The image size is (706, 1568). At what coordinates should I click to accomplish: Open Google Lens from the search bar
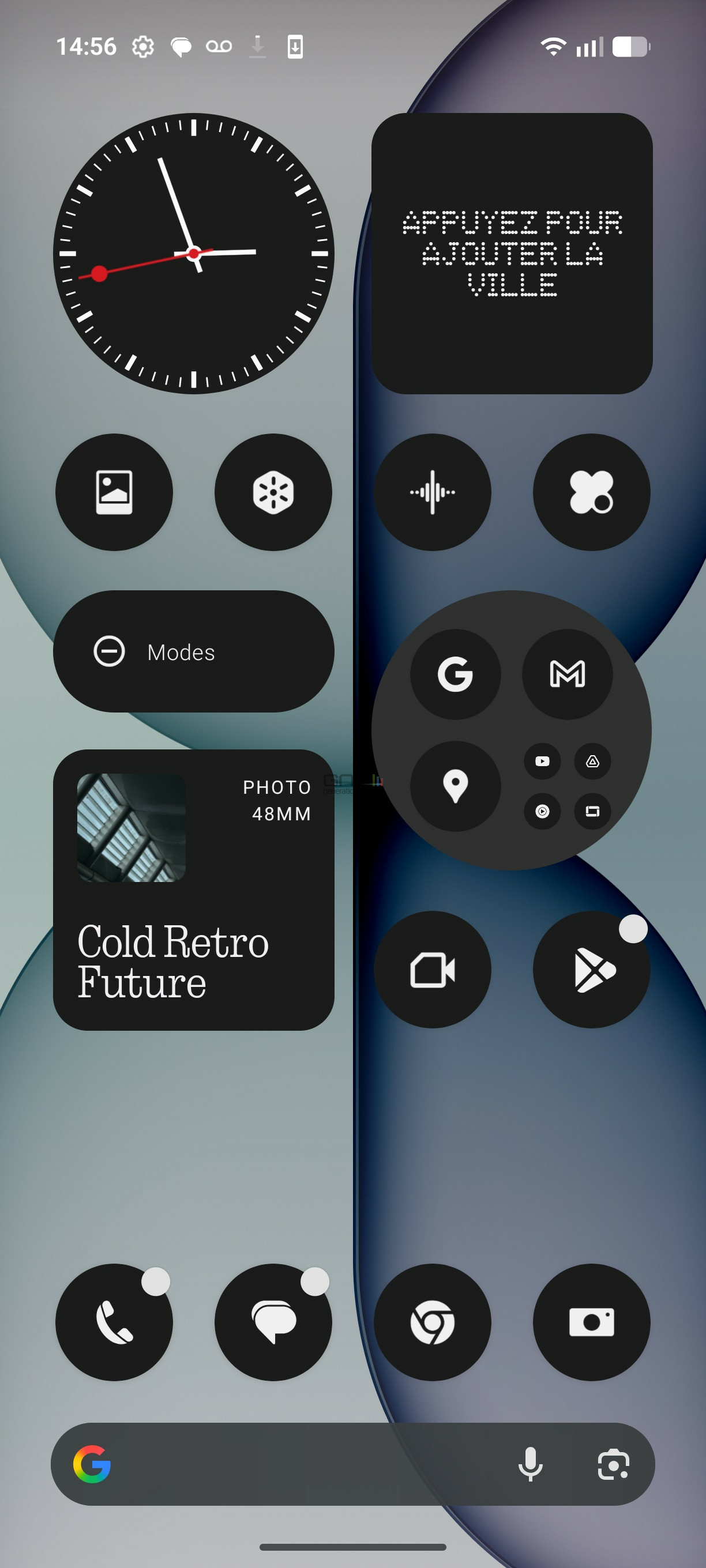pyautogui.click(x=613, y=1463)
